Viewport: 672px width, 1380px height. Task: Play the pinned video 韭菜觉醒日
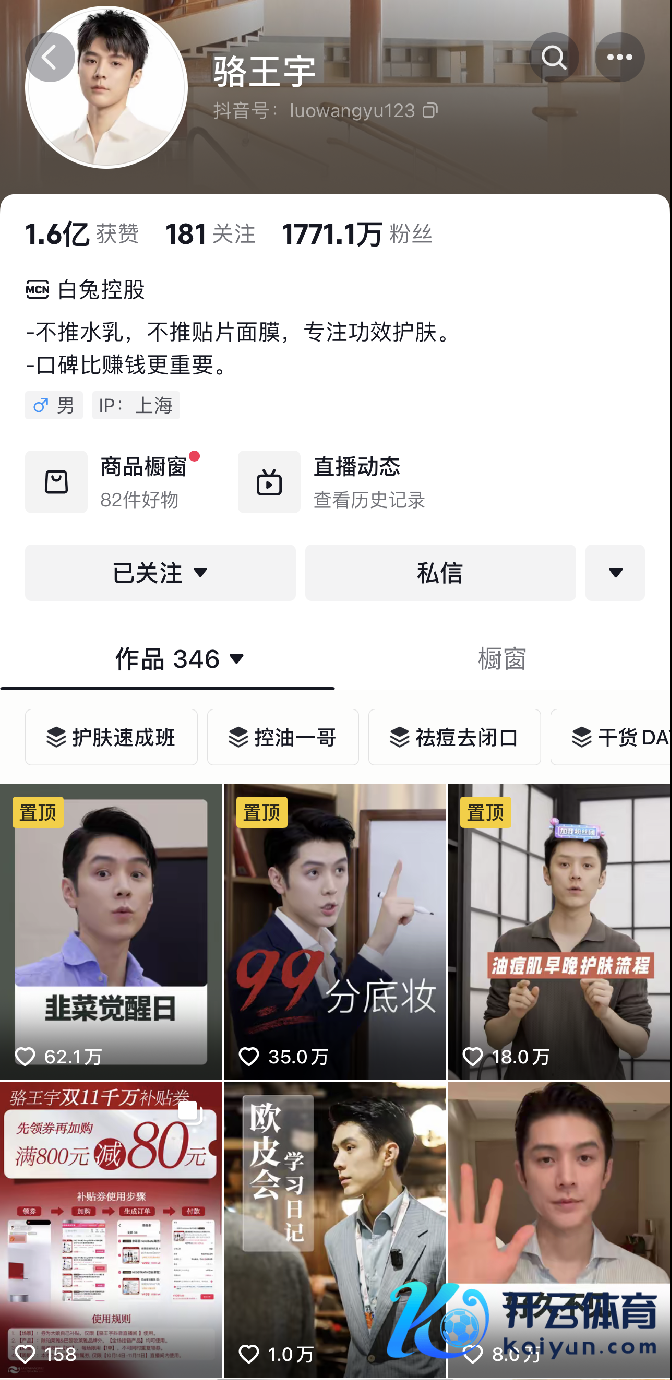(111, 930)
